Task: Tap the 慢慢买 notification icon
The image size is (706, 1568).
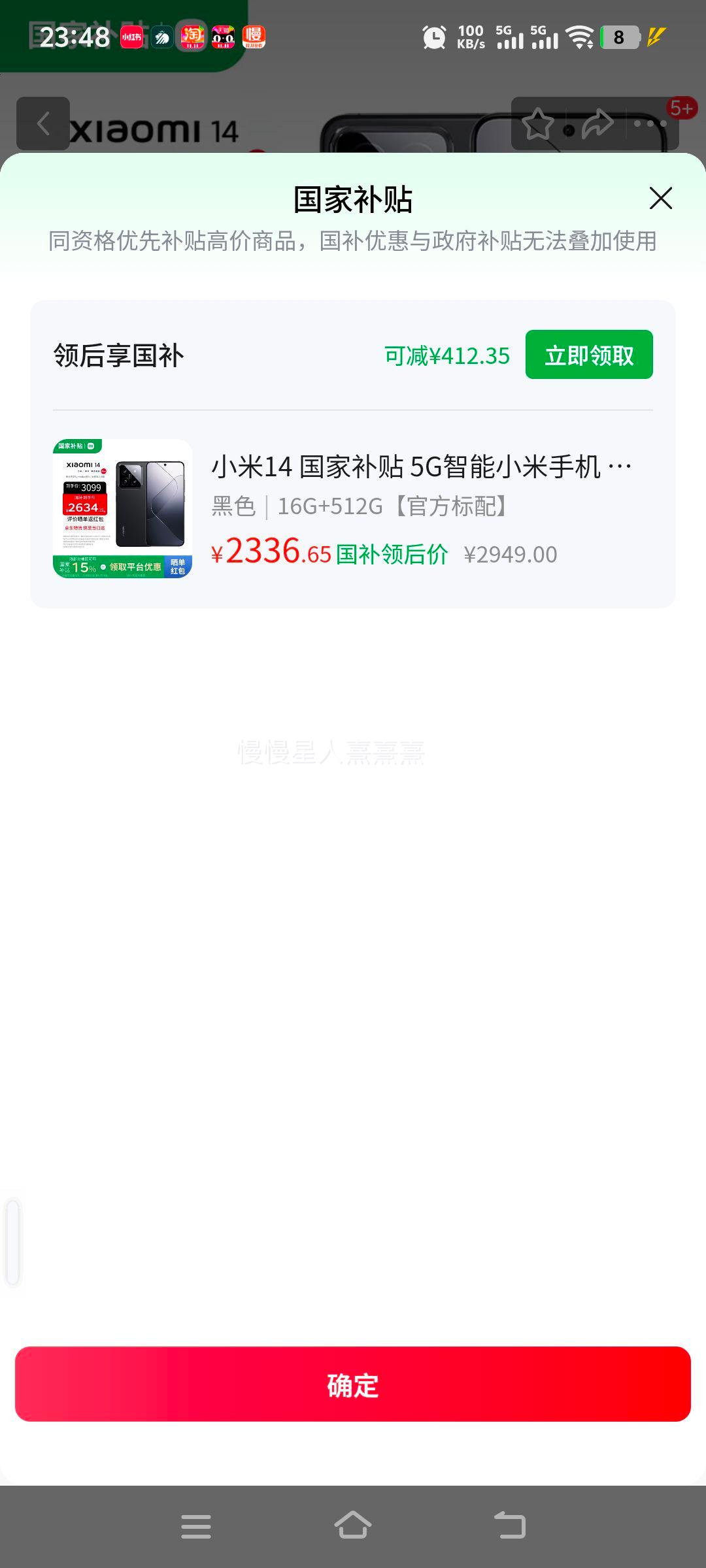Action: 254,37
